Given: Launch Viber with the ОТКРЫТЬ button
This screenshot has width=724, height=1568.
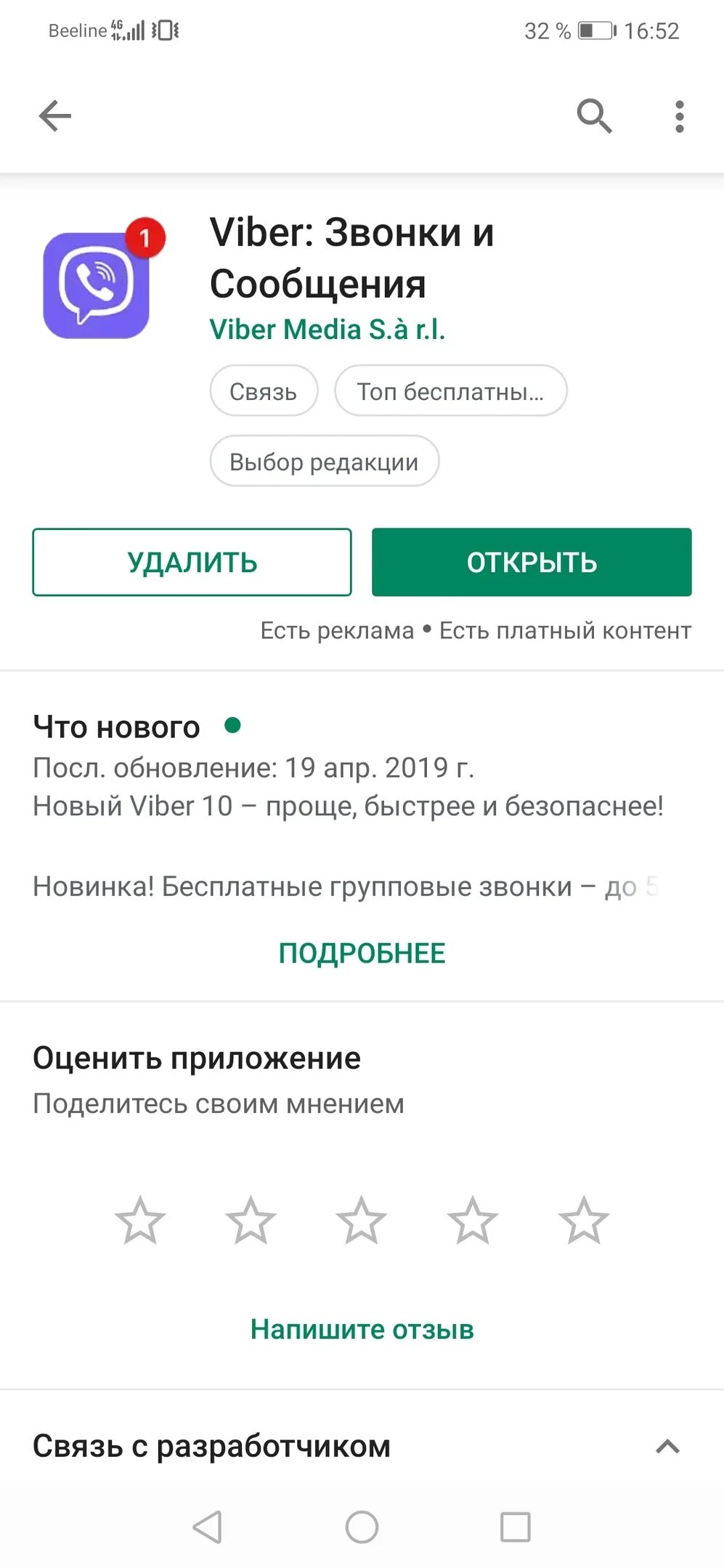Looking at the screenshot, I should [532, 563].
